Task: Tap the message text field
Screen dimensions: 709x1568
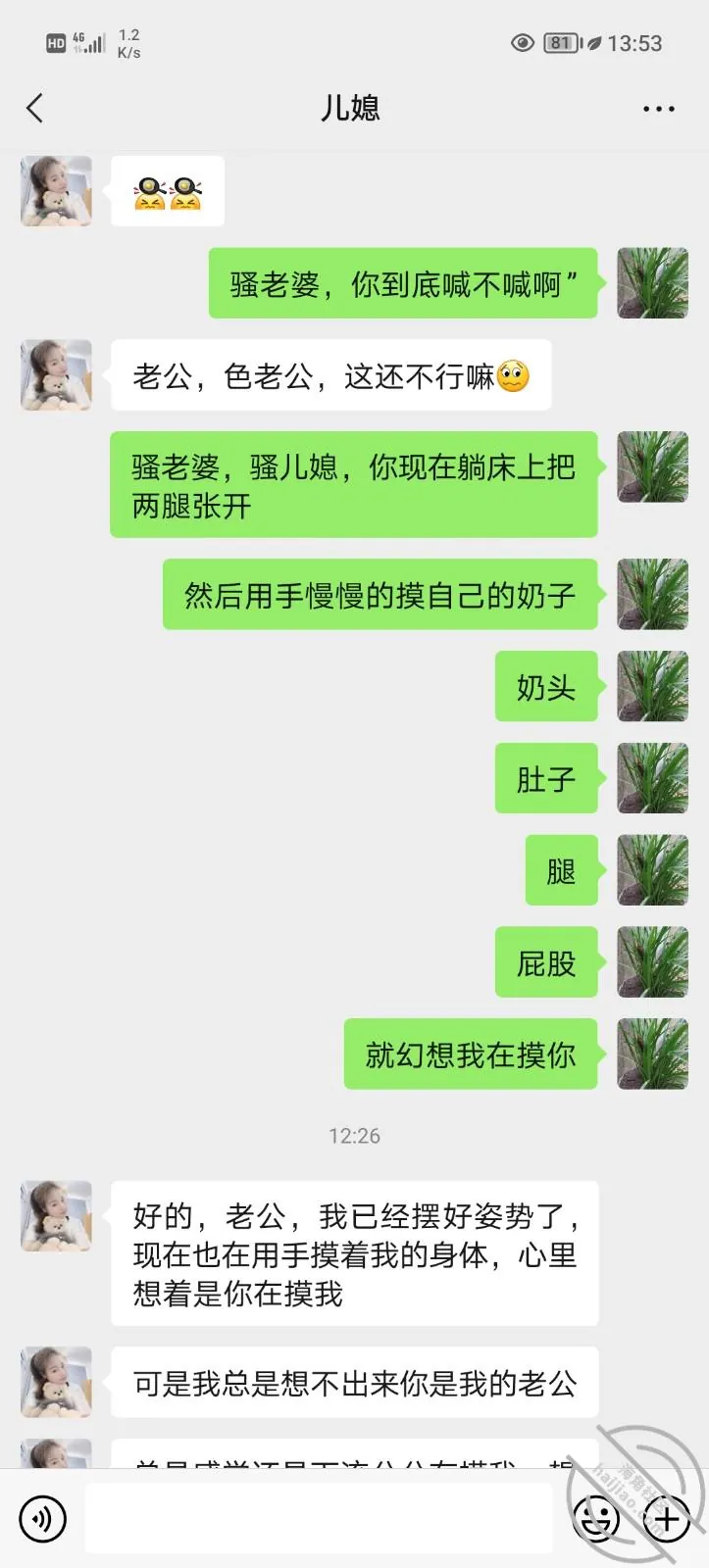Action: pos(319,1518)
